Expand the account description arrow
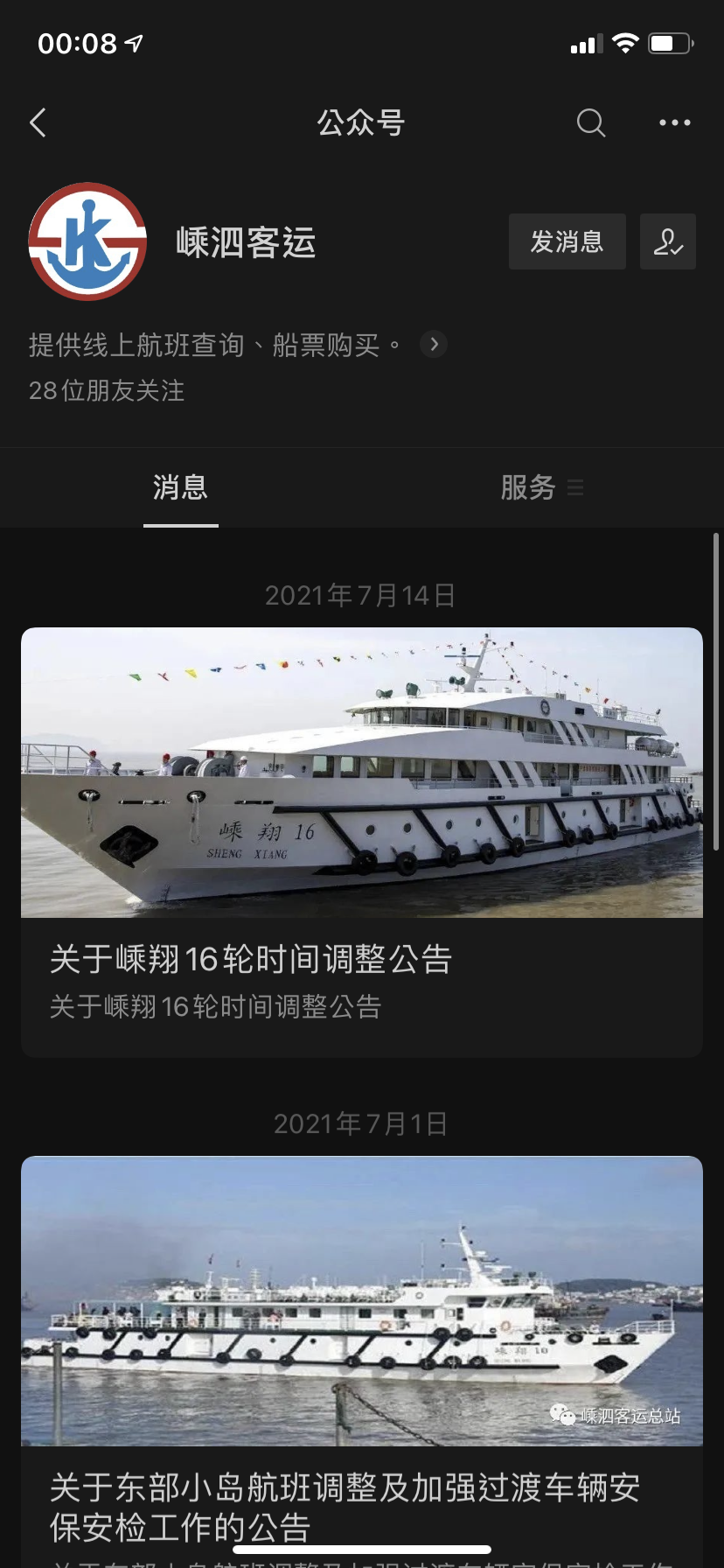 pyautogui.click(x=434, y=344)
